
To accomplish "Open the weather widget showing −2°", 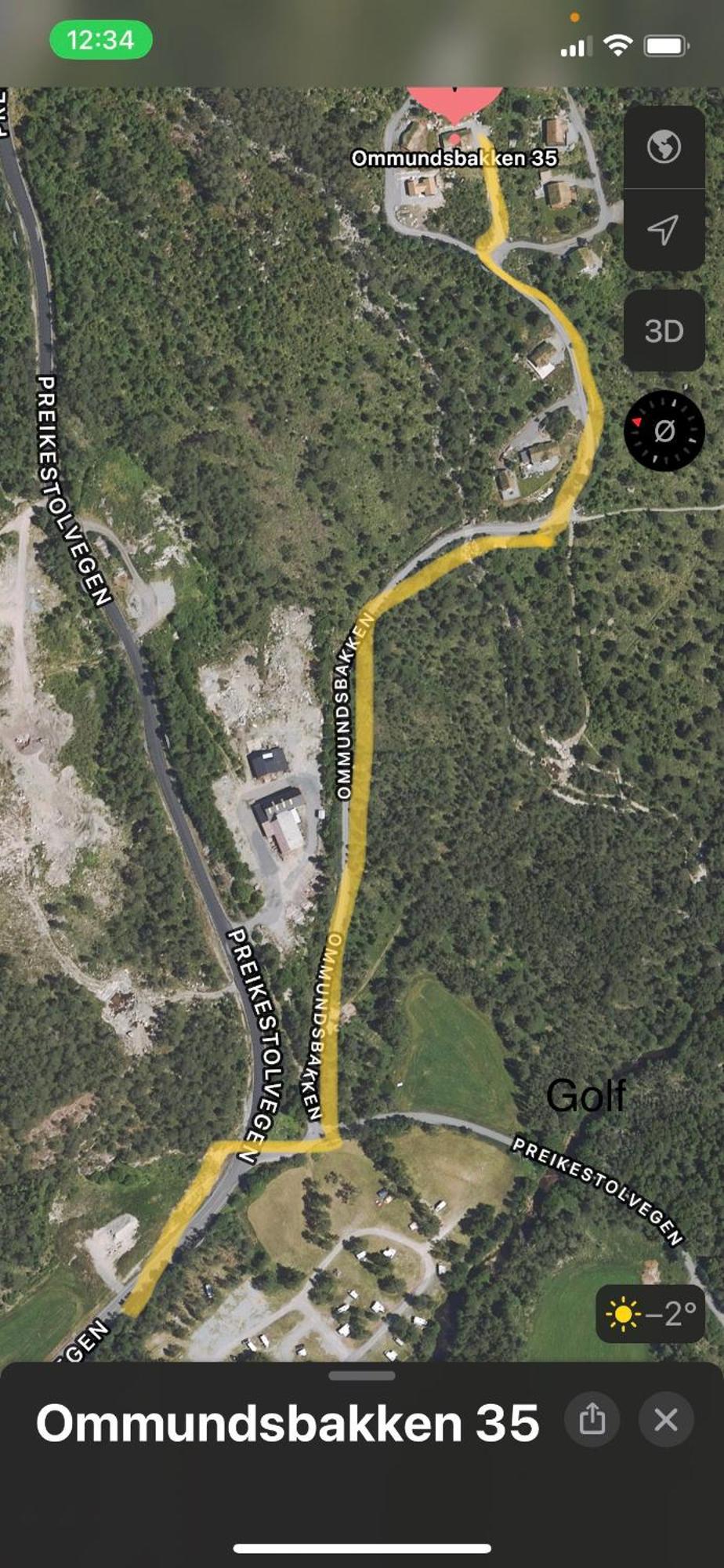I will (x=650, y=1313).
